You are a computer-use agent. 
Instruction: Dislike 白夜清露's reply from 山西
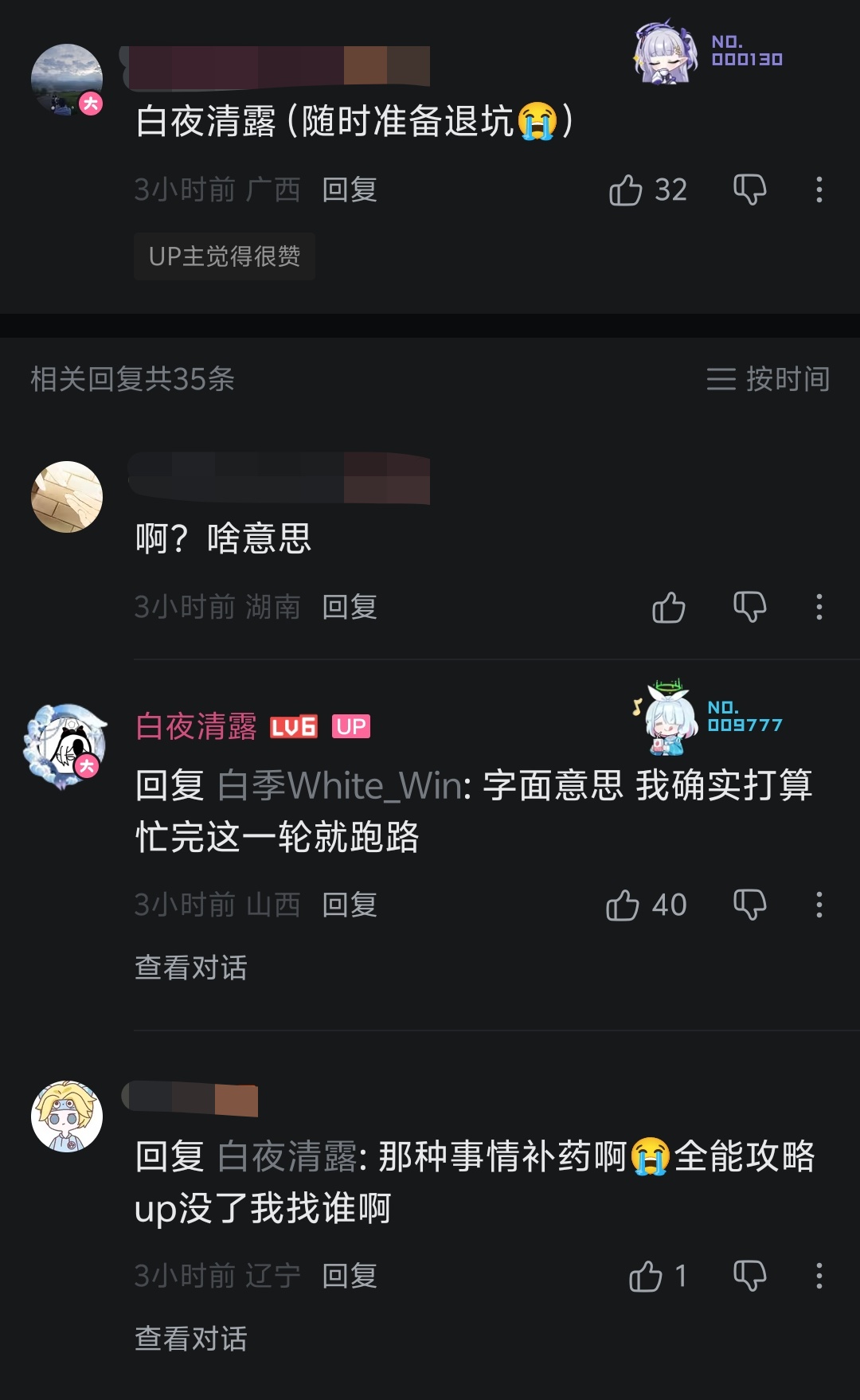click(749, 905)
